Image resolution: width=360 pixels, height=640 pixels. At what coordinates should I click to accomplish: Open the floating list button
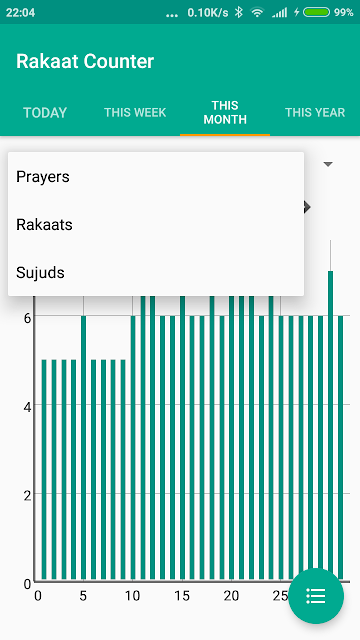[316, 596]
